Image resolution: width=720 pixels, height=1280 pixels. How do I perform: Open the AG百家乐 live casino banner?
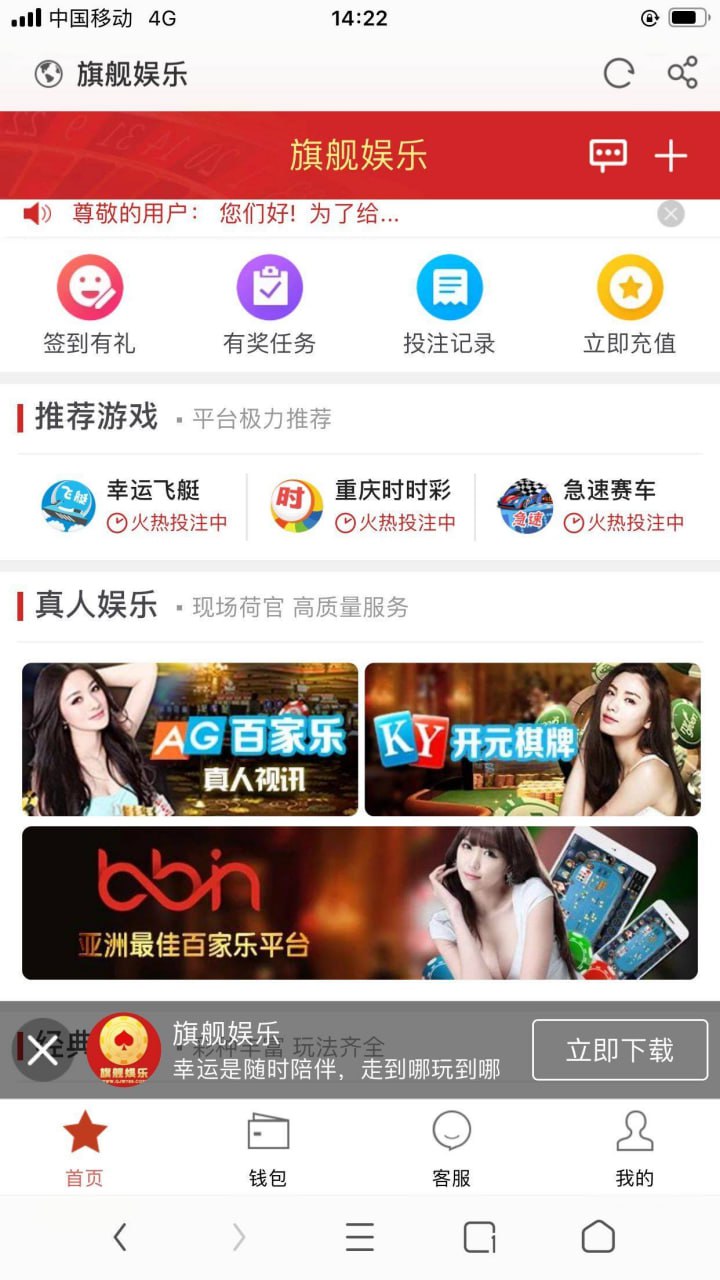click(189, 738)
